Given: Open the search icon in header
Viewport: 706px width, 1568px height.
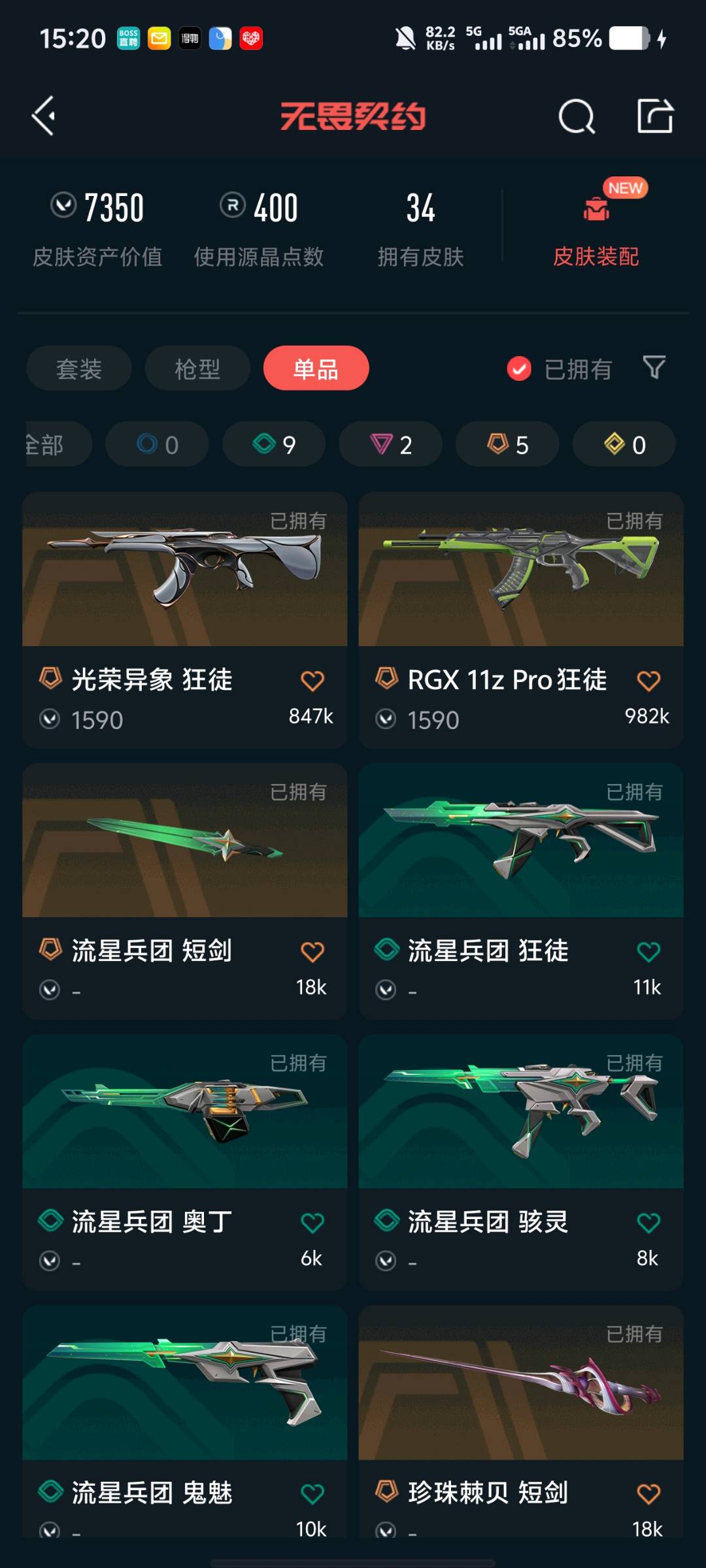Looking at the screenshot, I should [x=577, y=117].
